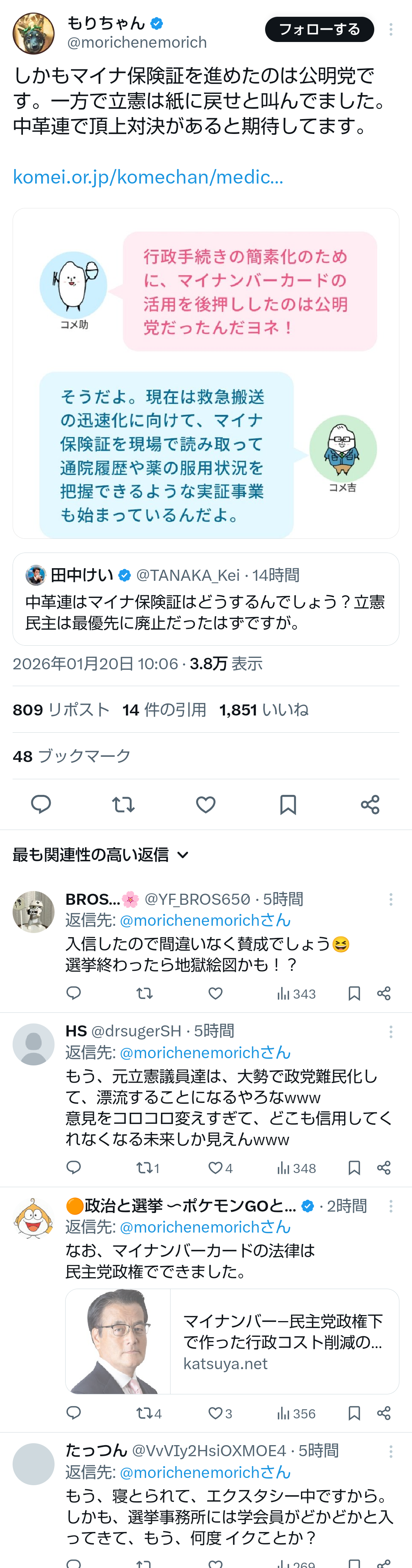
Task: Open overflow menu on たっつん's reply
Action: [x=391, y=1452]
